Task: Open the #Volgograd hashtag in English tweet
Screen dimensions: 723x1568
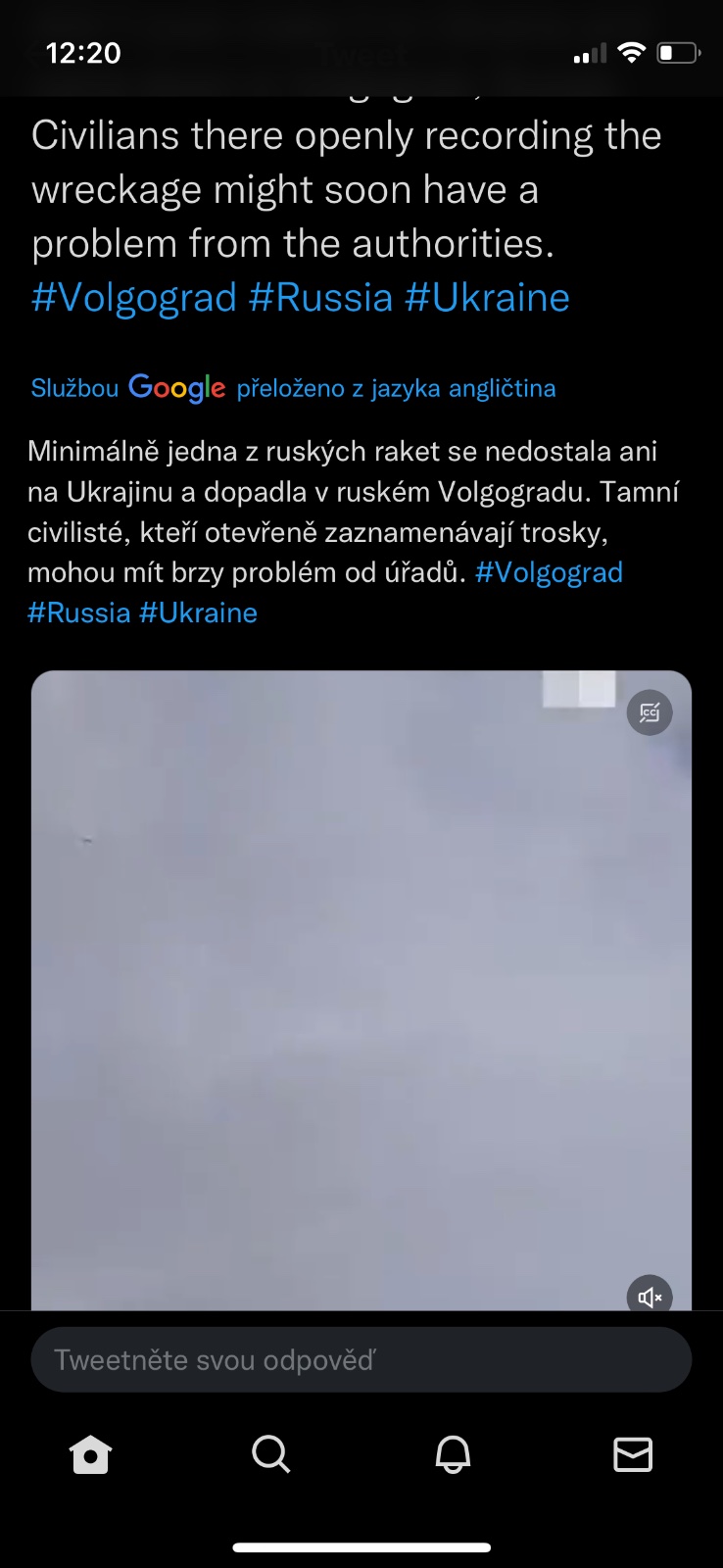Action: pyautogui.click(x=134, y=298)
